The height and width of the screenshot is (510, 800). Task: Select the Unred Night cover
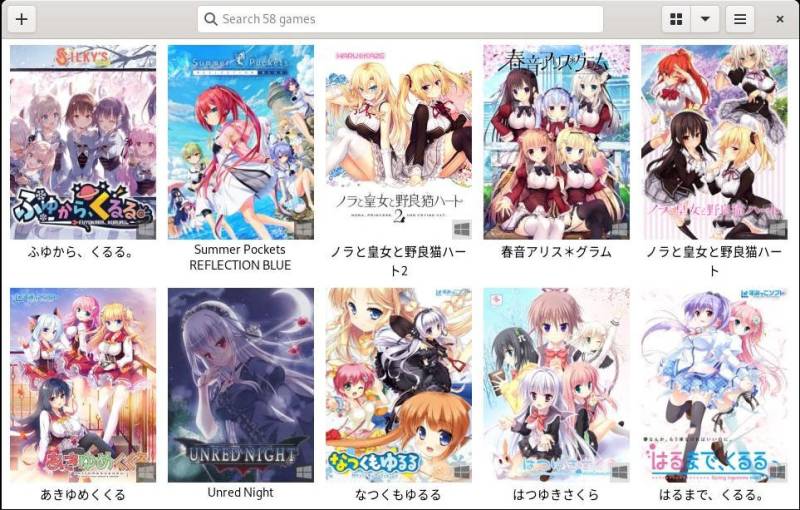(x=240, y=385)
